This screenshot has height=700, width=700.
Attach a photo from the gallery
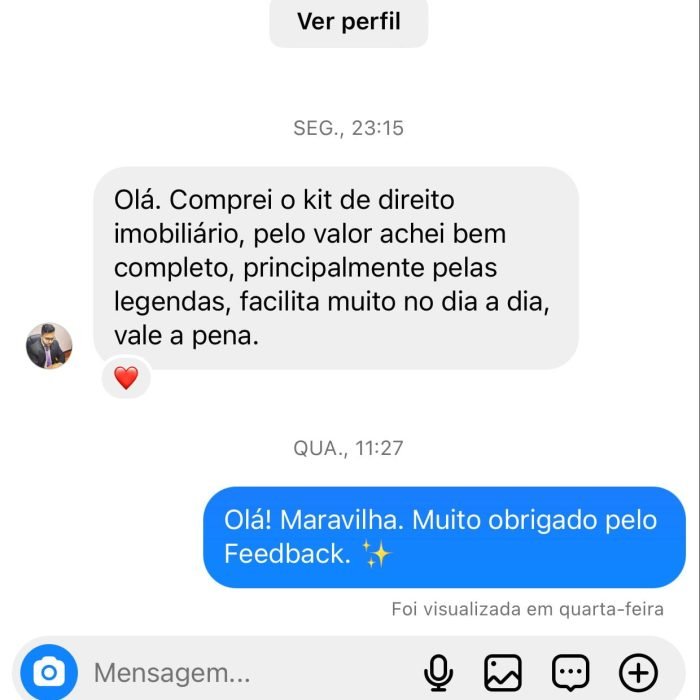[503, 672]
